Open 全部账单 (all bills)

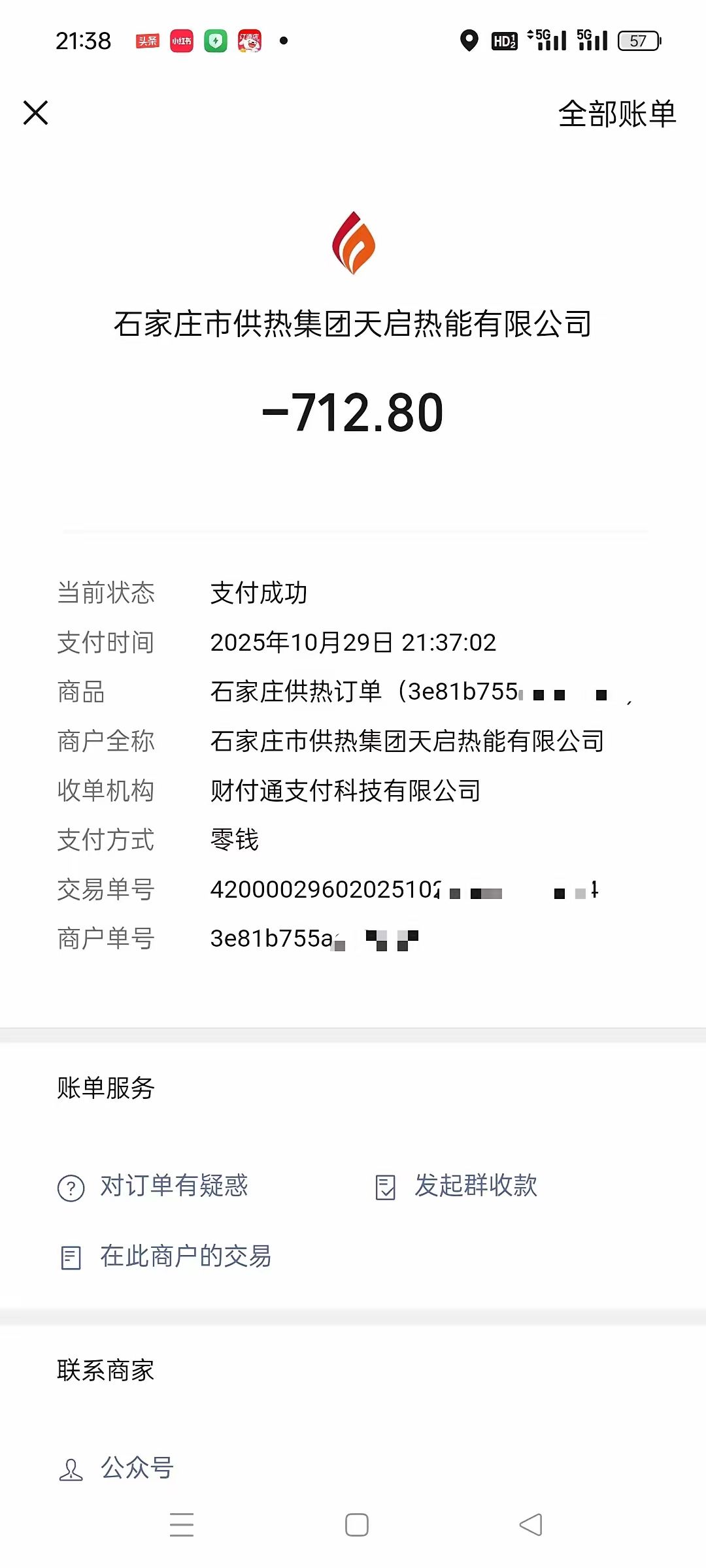click(x=616, y=114)
